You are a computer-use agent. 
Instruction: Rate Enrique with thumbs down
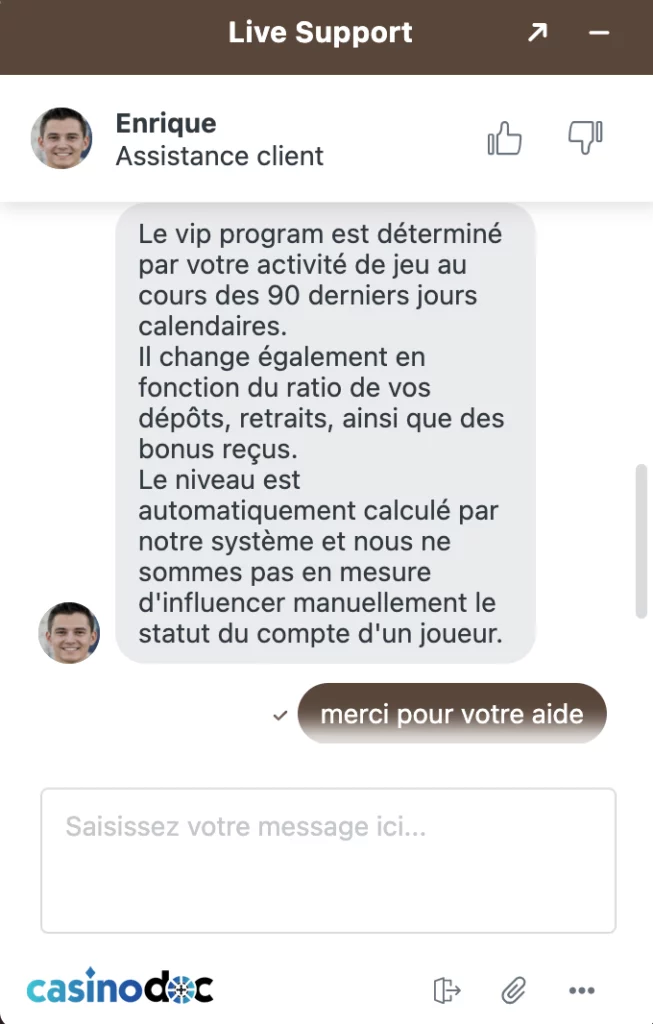585,138
